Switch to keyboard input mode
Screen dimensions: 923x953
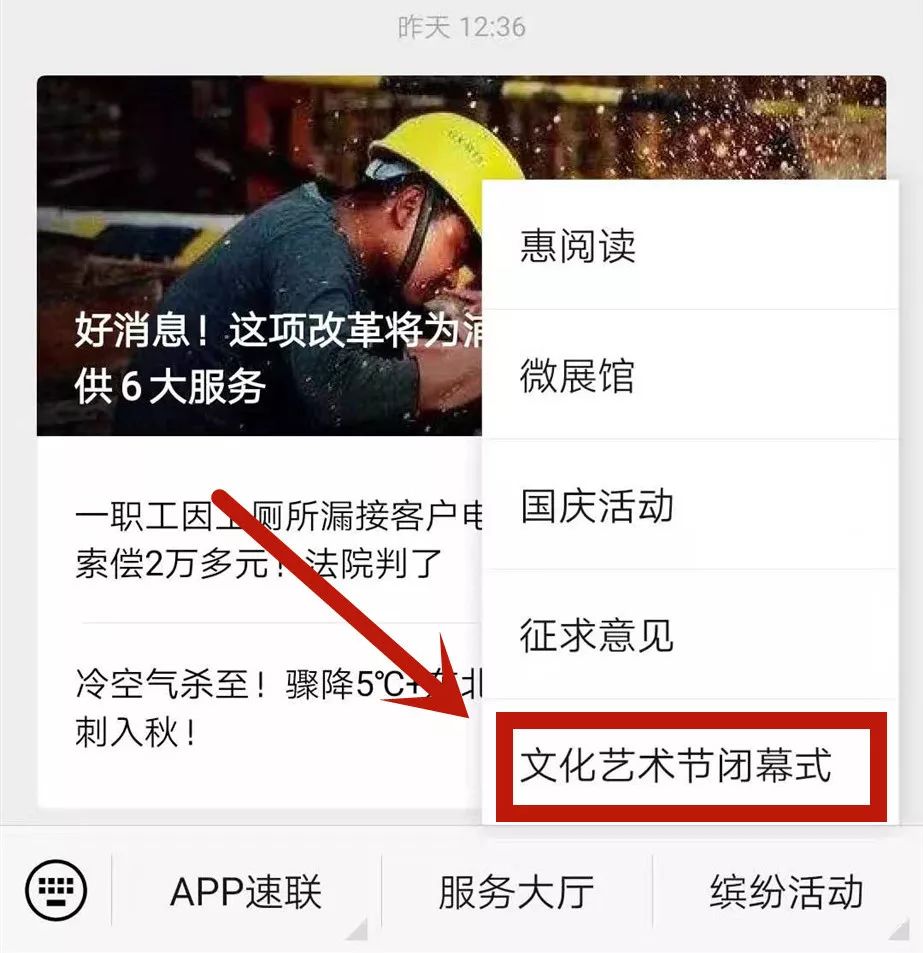tap(56, 889)
